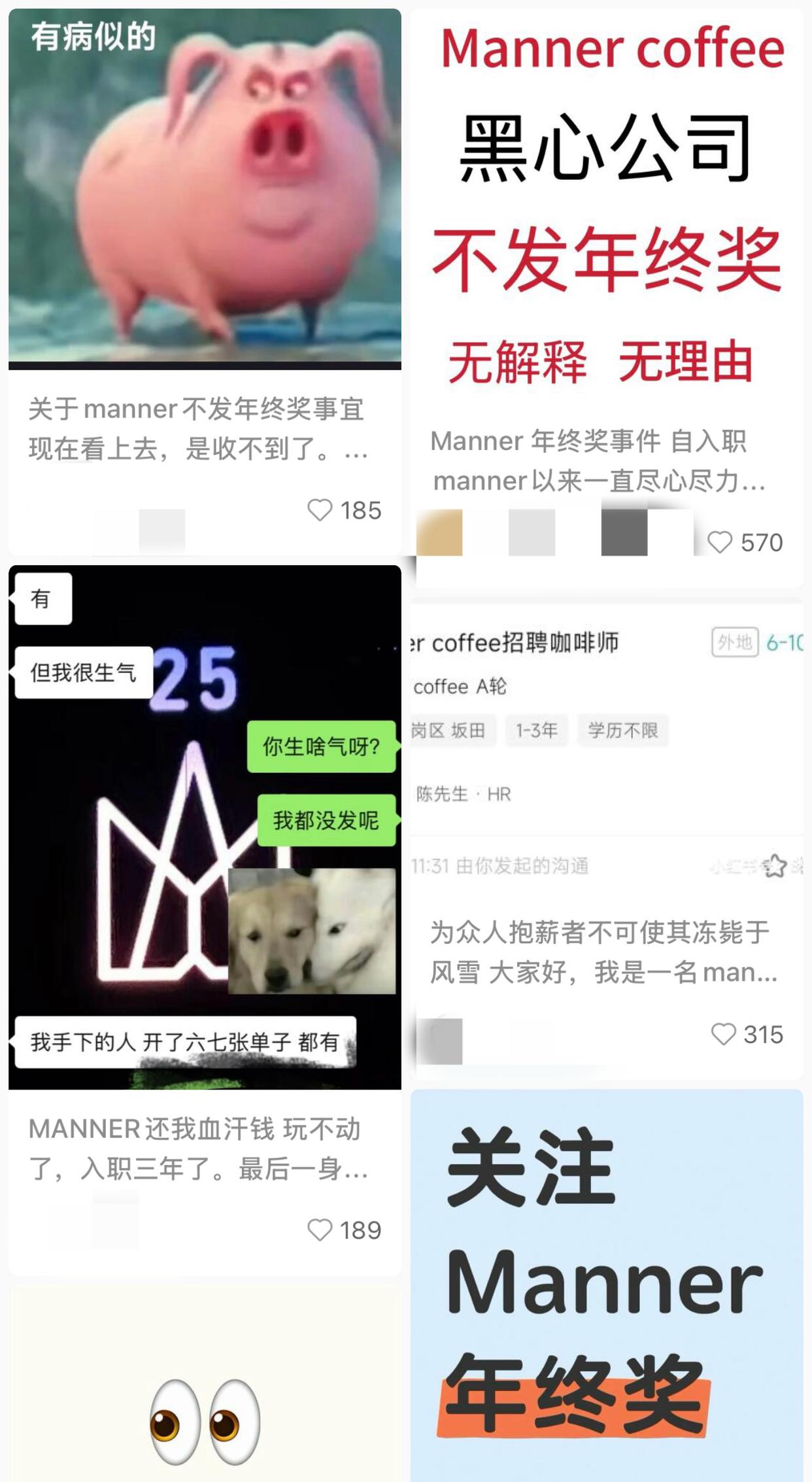Open the 关注Manner年终奖 post card
Viewport: 812px width, 1482px height.
pyautogui.click(x=606, y=1282)
